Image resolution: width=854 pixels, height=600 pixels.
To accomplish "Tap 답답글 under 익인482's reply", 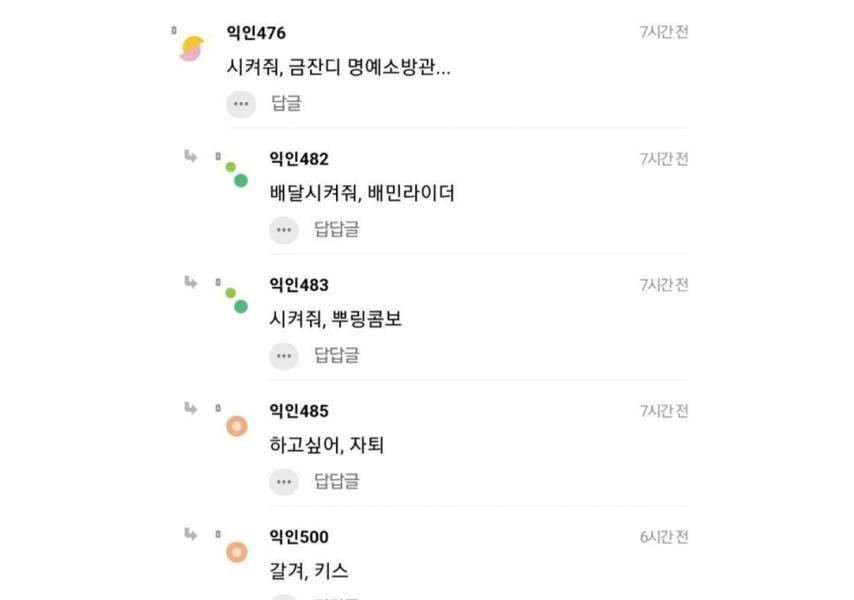I will pos(337,229).
